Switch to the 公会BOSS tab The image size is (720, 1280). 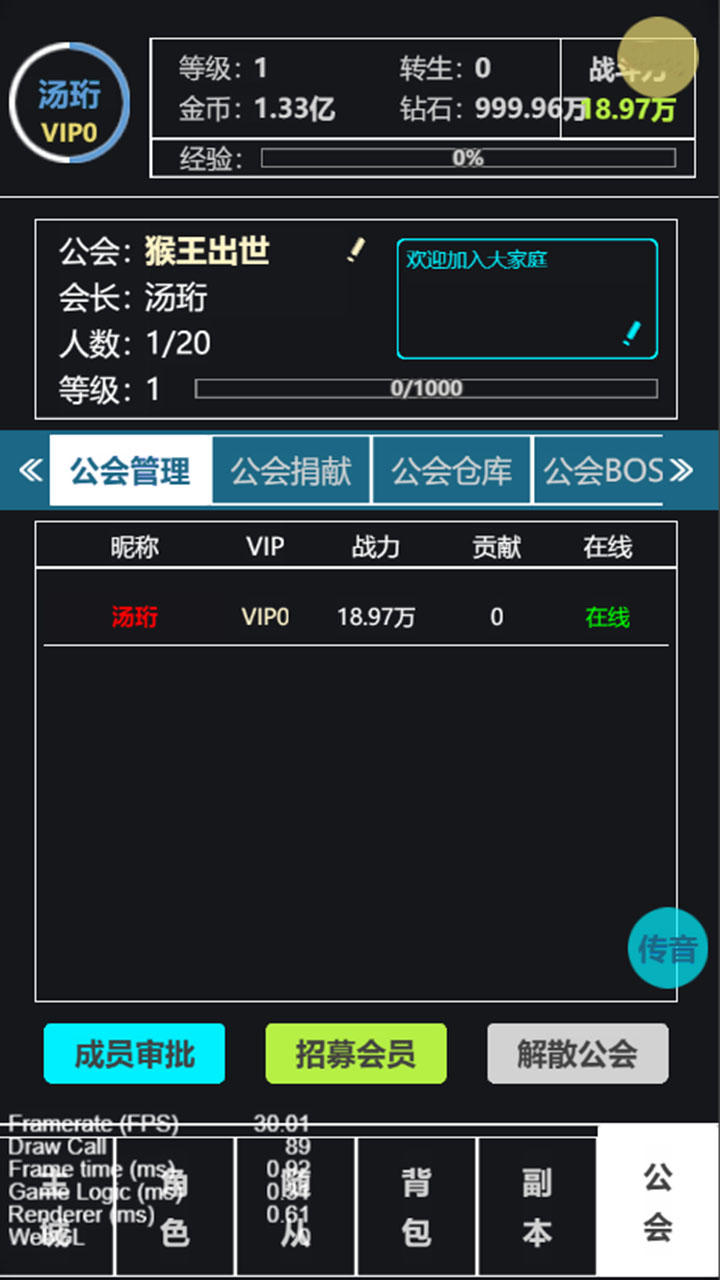point(602,470)
